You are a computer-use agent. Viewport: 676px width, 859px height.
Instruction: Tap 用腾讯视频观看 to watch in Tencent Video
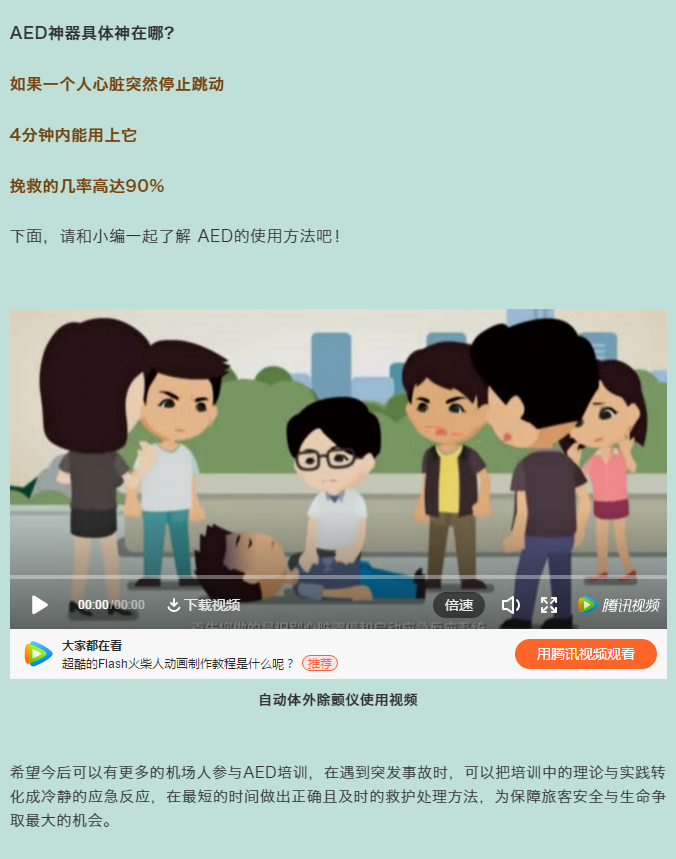585,654
